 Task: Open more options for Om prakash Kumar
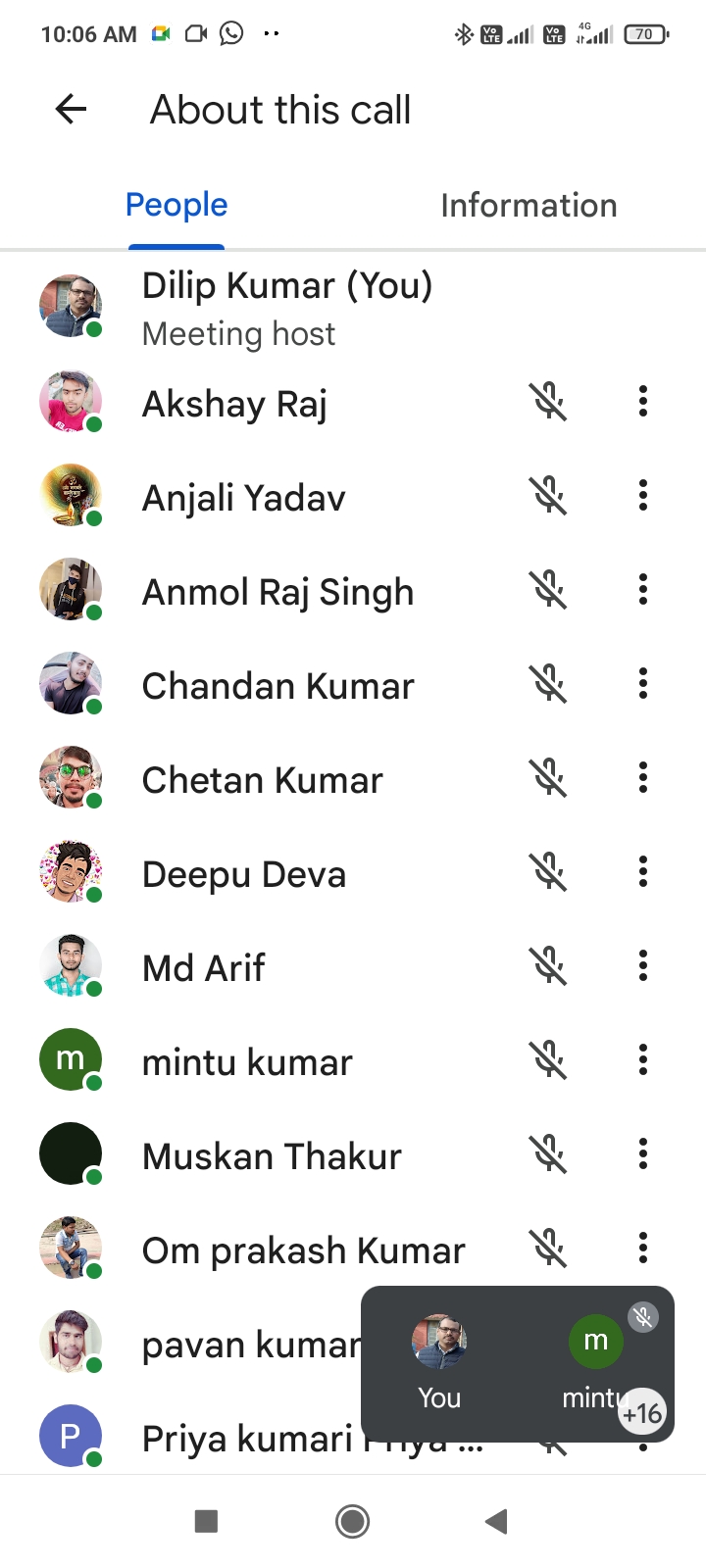click(643, 1249)
